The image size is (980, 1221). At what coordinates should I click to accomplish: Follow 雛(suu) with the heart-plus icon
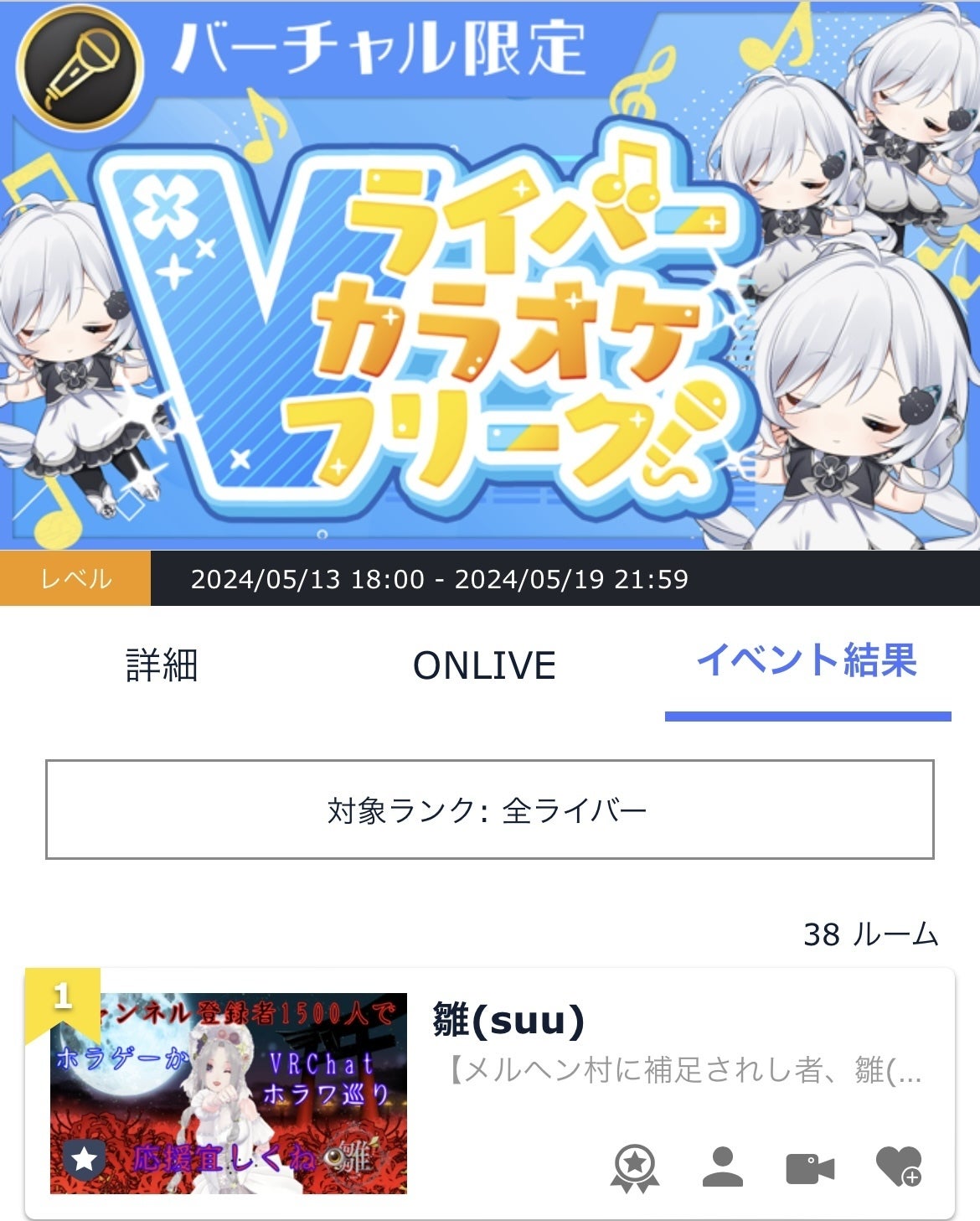coord(898,1167)
